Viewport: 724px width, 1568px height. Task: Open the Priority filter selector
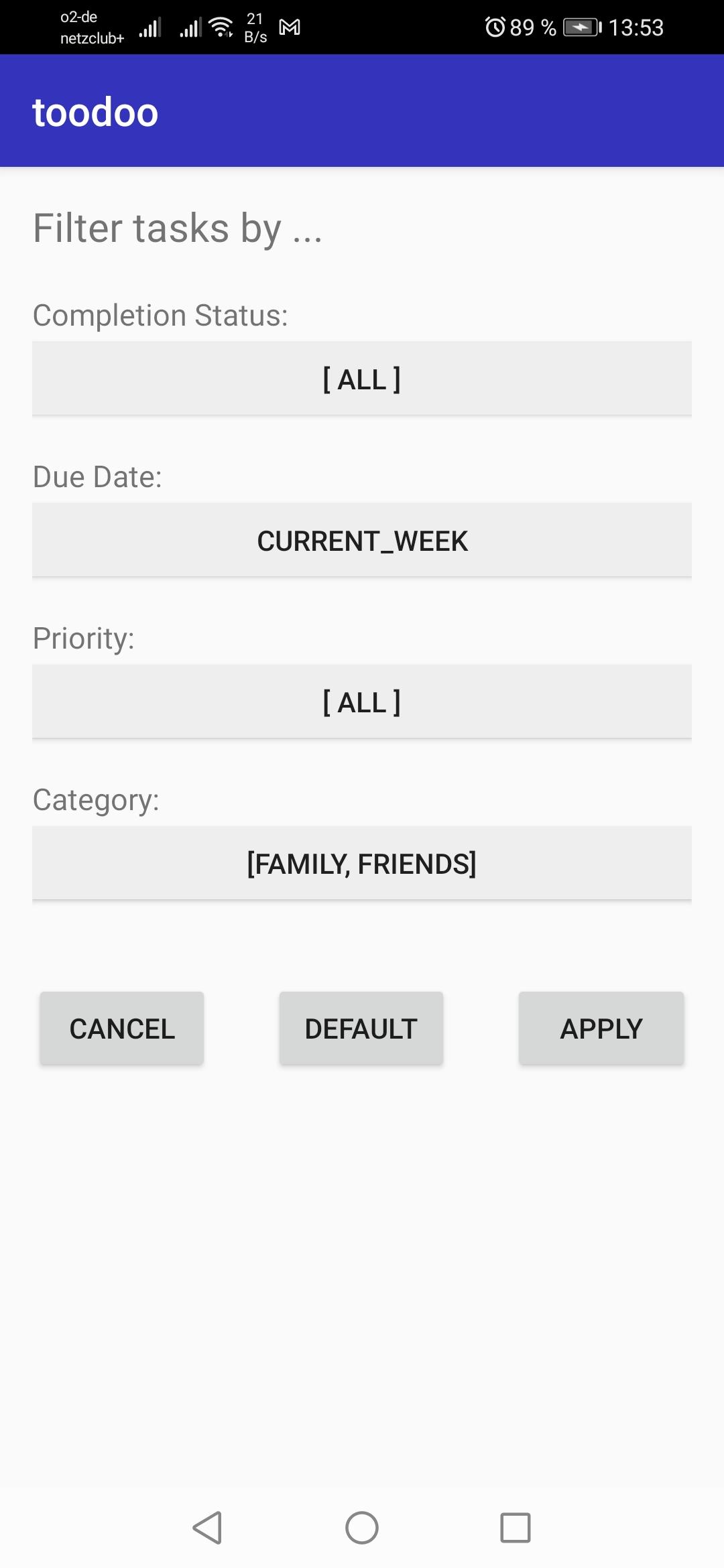point(362,702)
